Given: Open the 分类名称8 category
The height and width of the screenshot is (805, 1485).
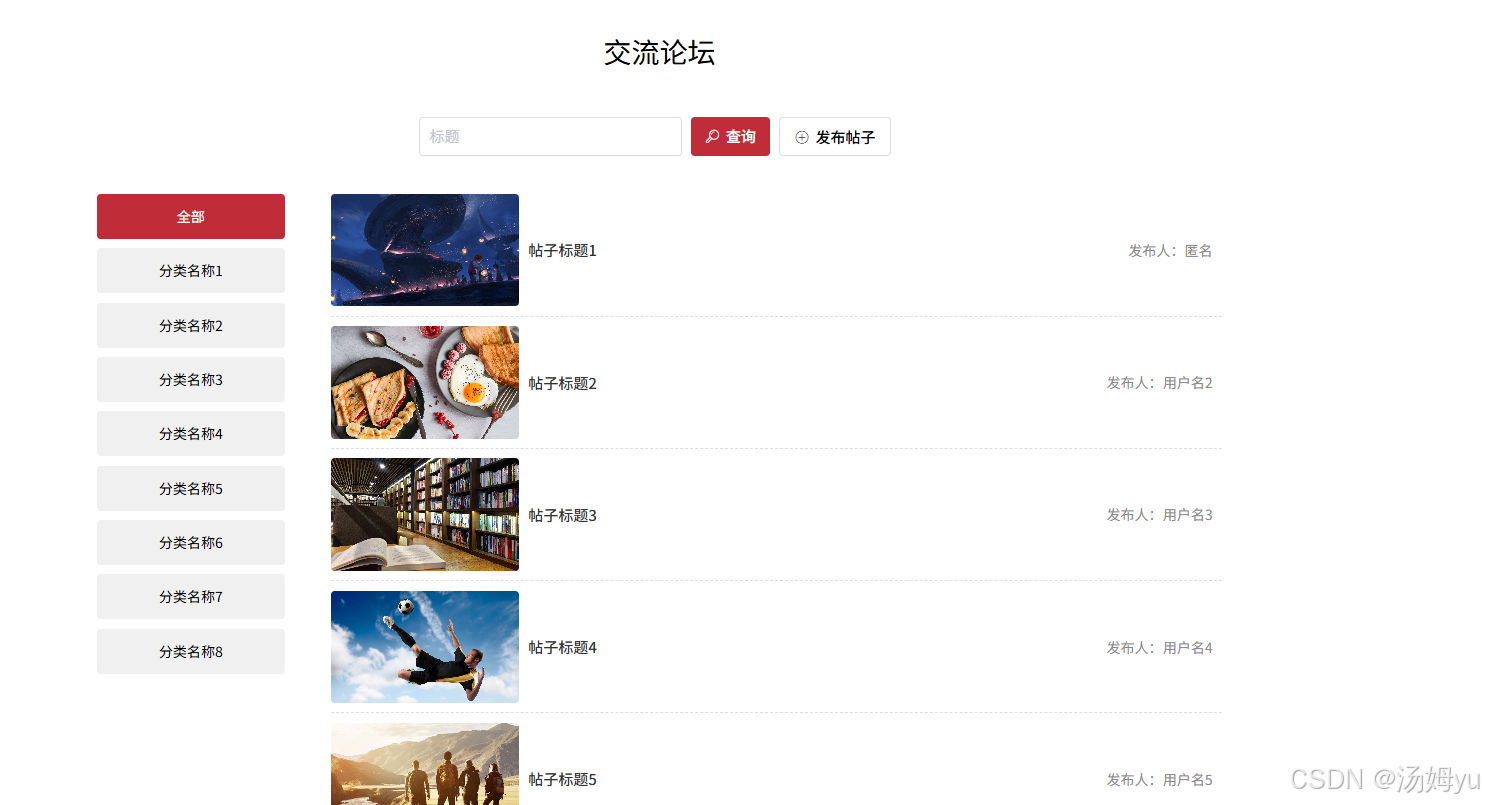Looking at the screenshot, I should click(x=191, y=652).
